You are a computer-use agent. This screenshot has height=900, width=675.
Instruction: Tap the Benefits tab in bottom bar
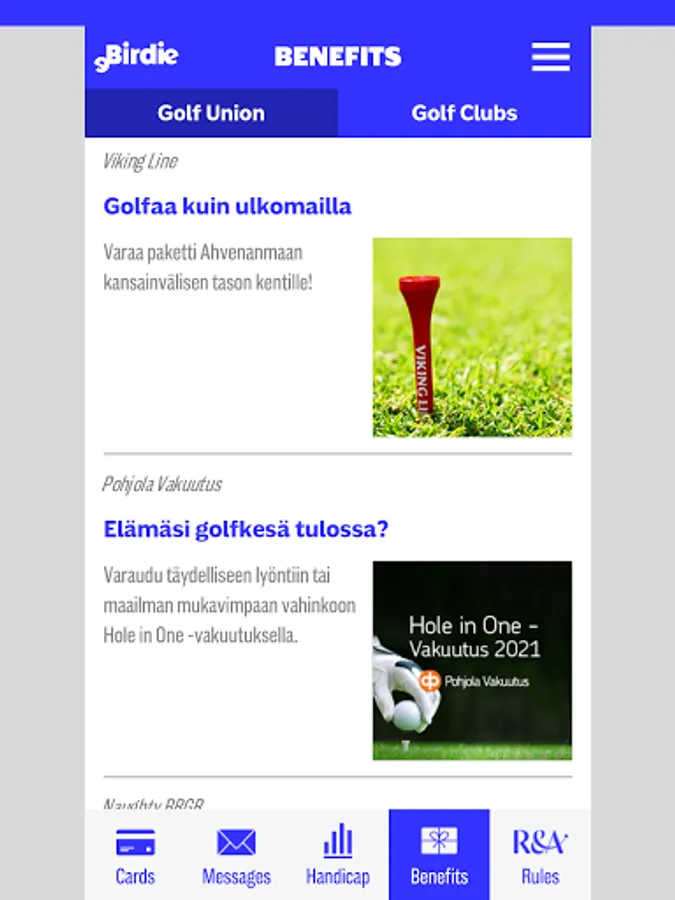(x=439, y=855)
